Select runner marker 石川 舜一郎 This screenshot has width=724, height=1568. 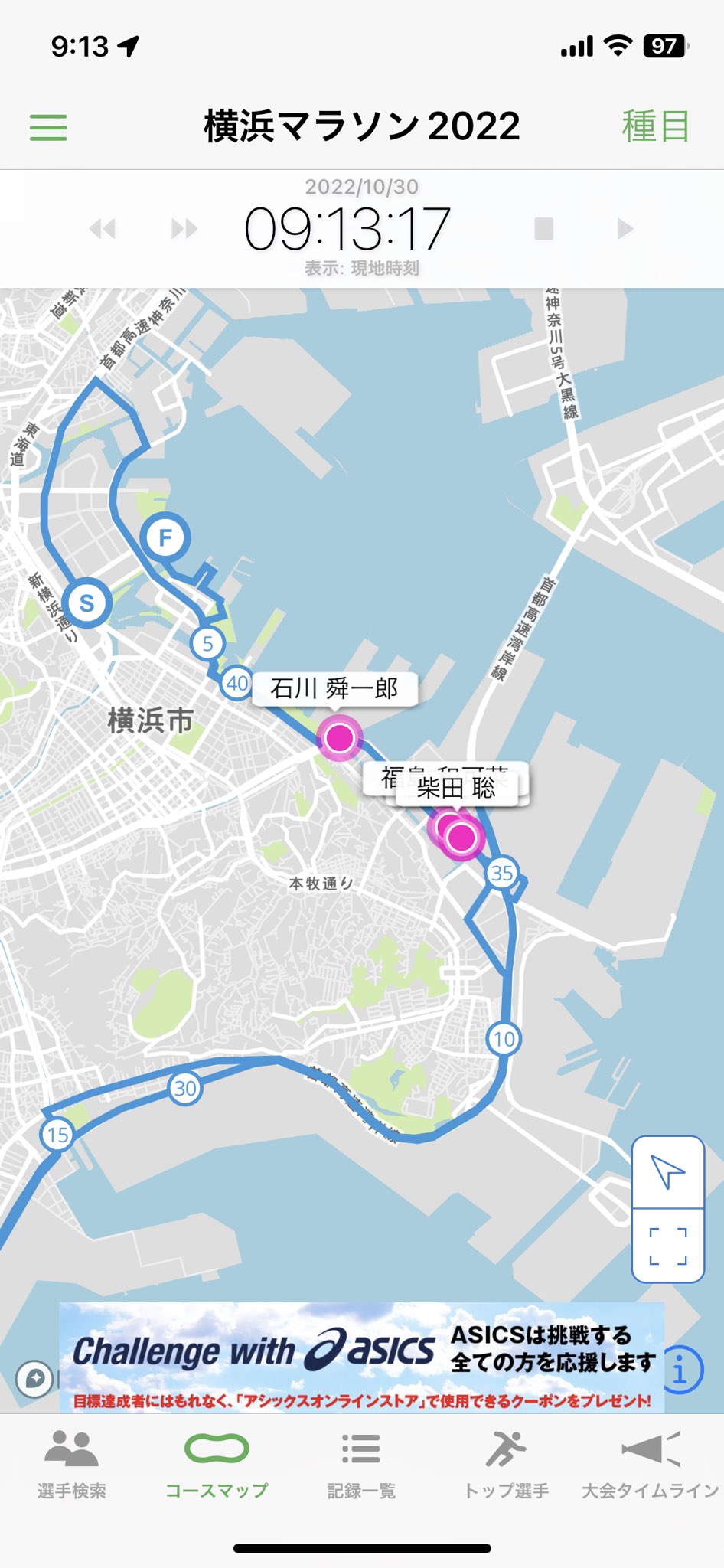(x=339, y=738)
